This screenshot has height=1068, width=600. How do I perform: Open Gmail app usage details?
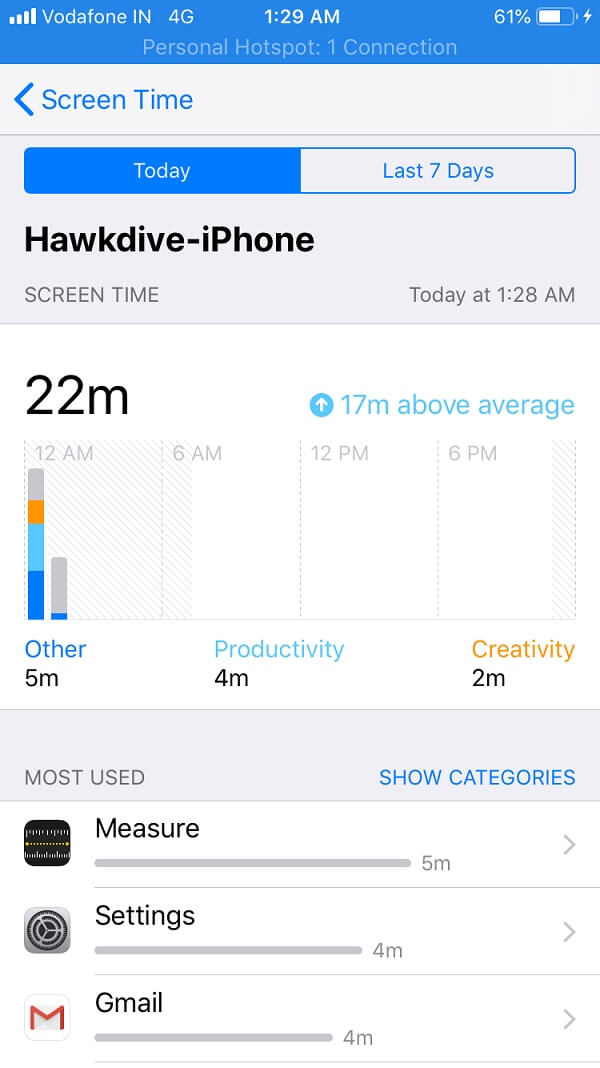point(300,1019)
